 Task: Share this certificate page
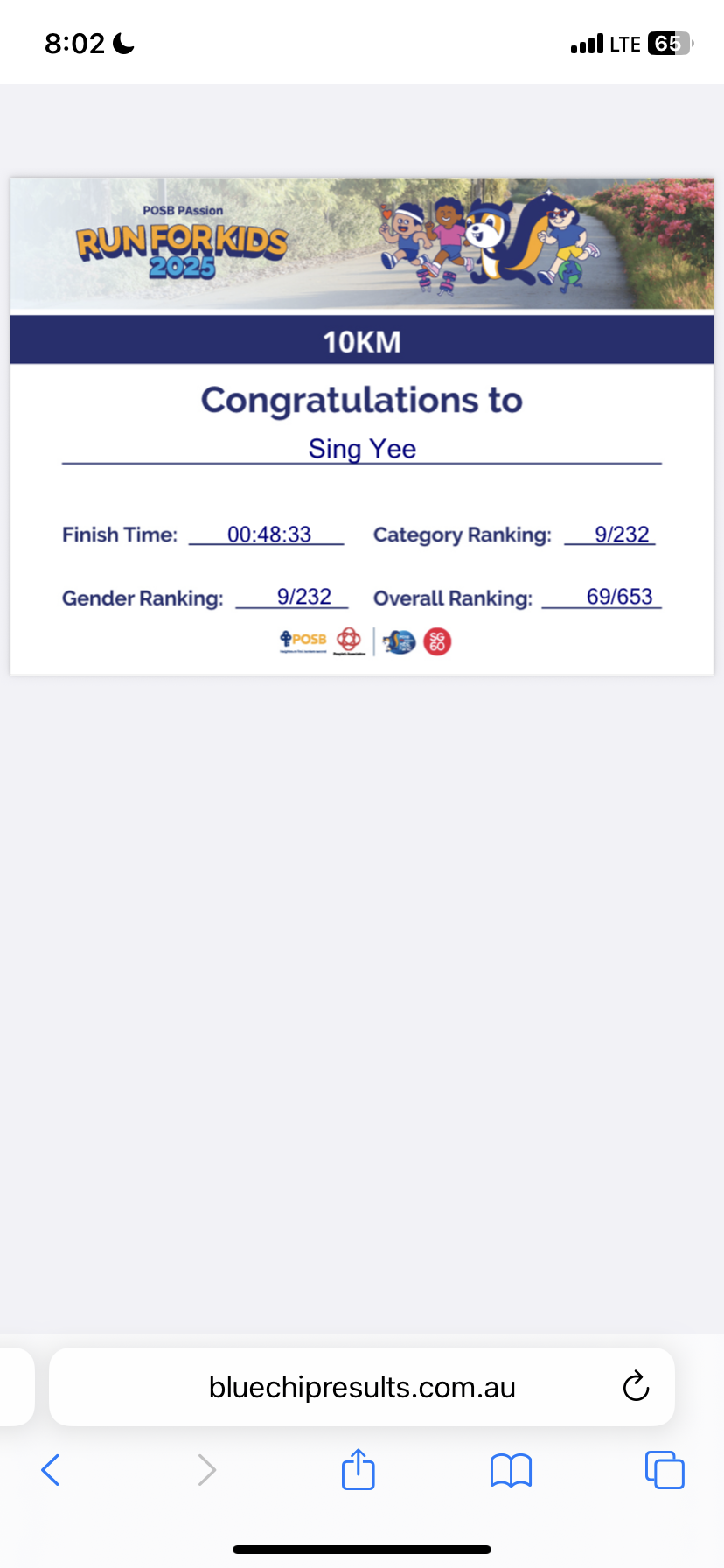(359, 1469)
